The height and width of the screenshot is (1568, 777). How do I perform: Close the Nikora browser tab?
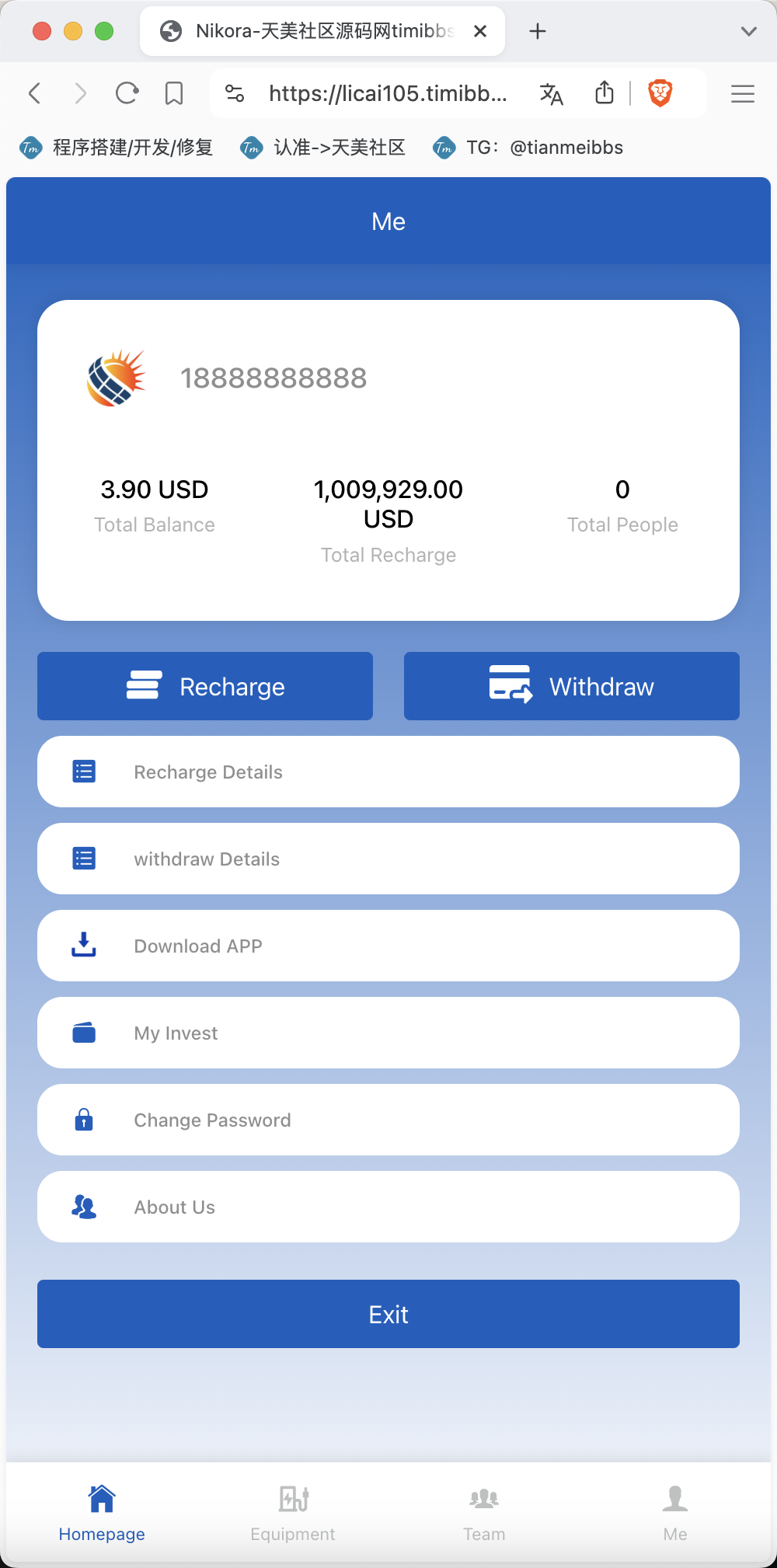click(x=480, y=31)
